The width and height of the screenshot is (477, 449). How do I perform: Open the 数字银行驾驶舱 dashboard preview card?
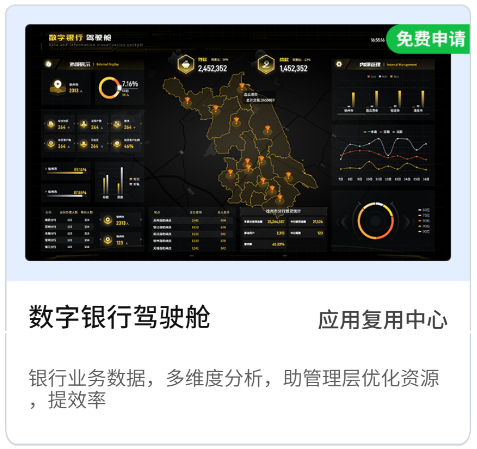(238, 142)
